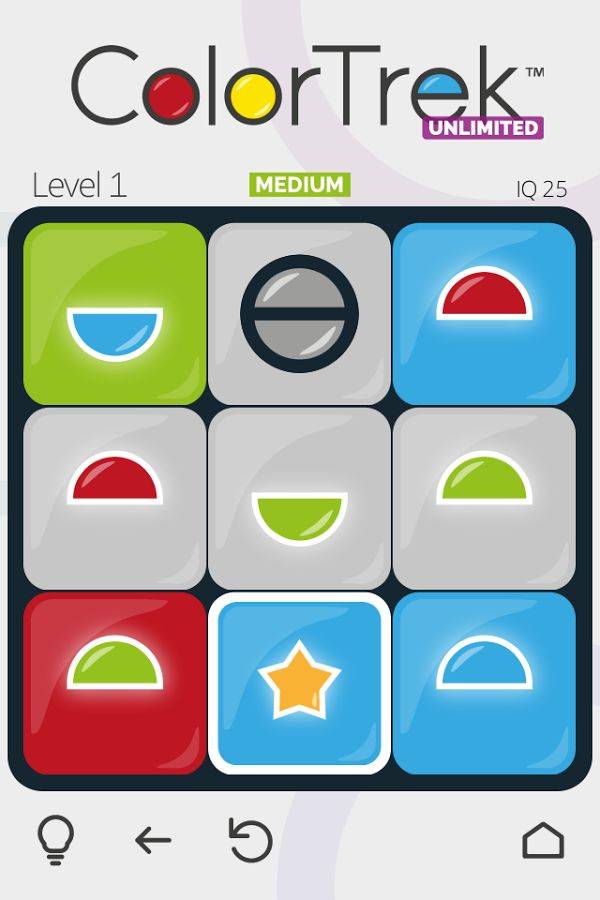Tap the gray tile holding the player token
Image resolution: width=600 pixels, height=900 pixels.
click(x=299, y=314)
